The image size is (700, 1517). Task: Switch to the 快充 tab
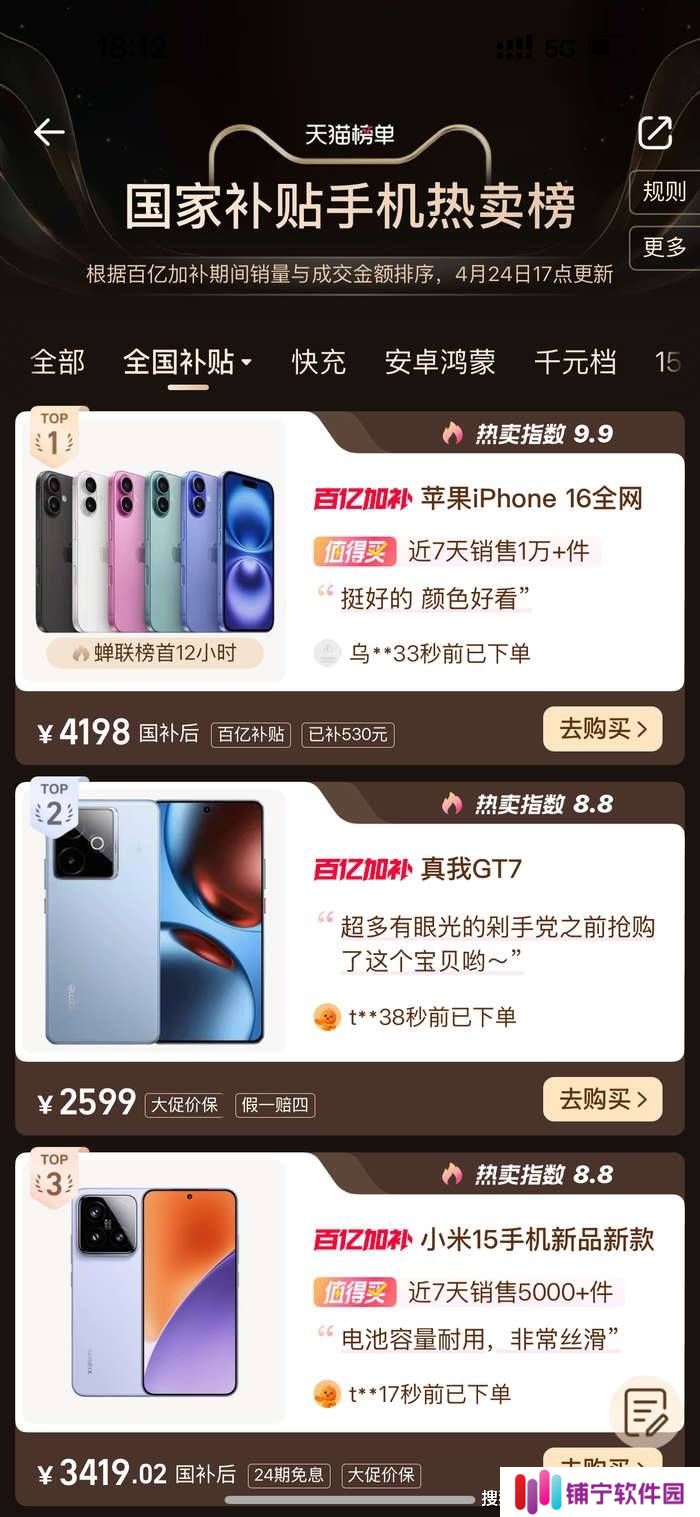[x=318, y=361]
